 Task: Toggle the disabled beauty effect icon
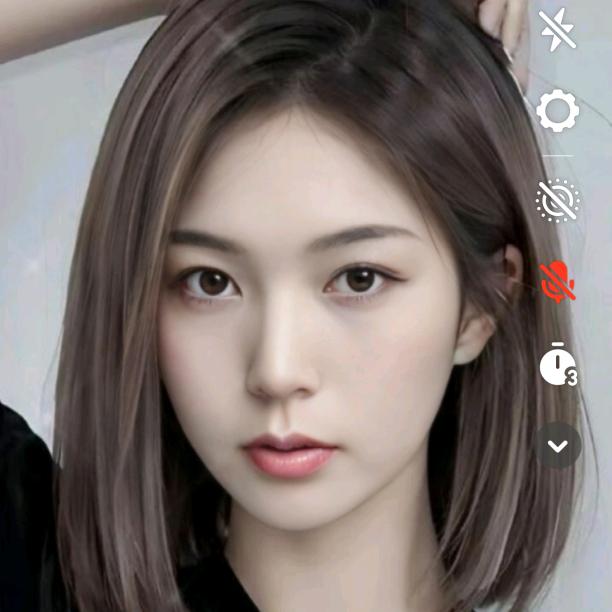click(558, 200)
